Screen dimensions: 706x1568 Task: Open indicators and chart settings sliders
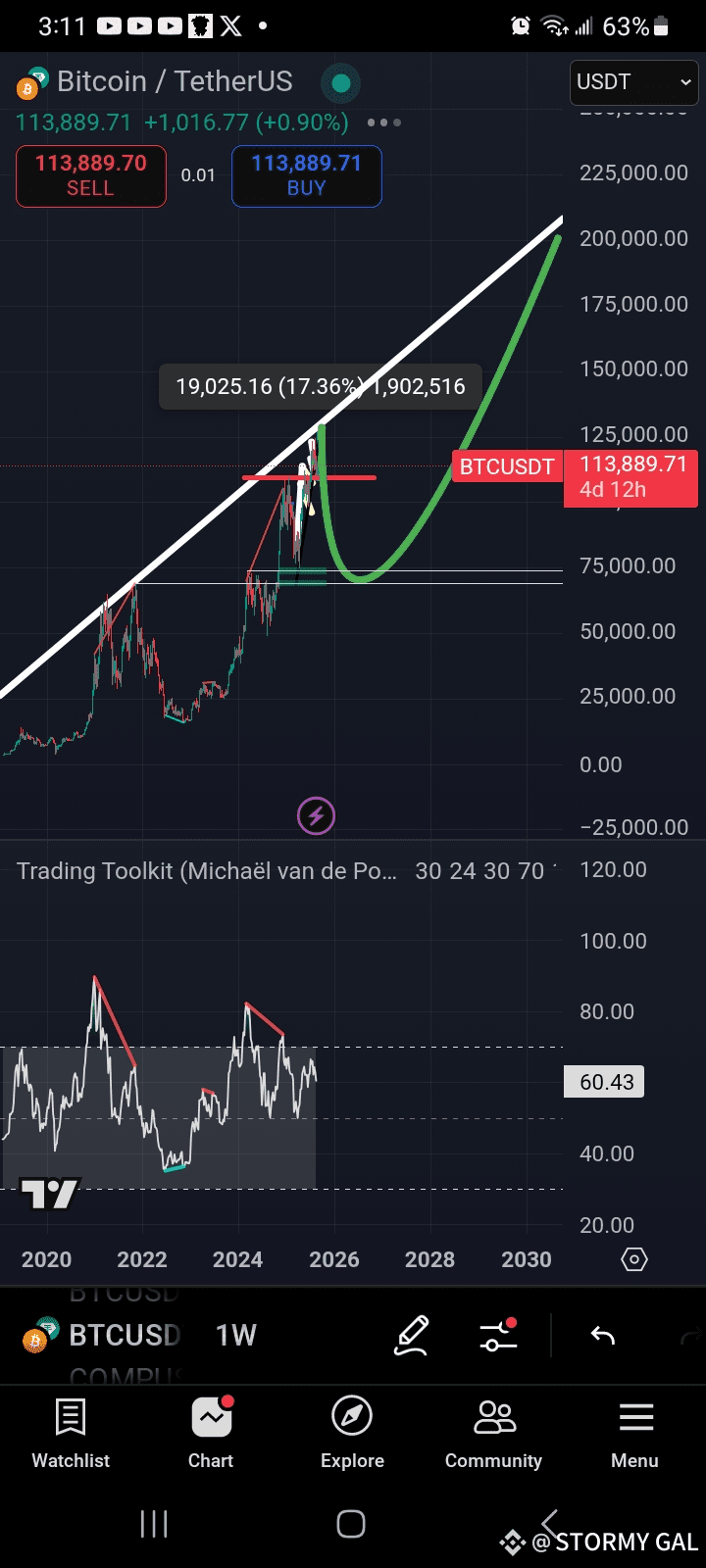tap(498, 1336)
